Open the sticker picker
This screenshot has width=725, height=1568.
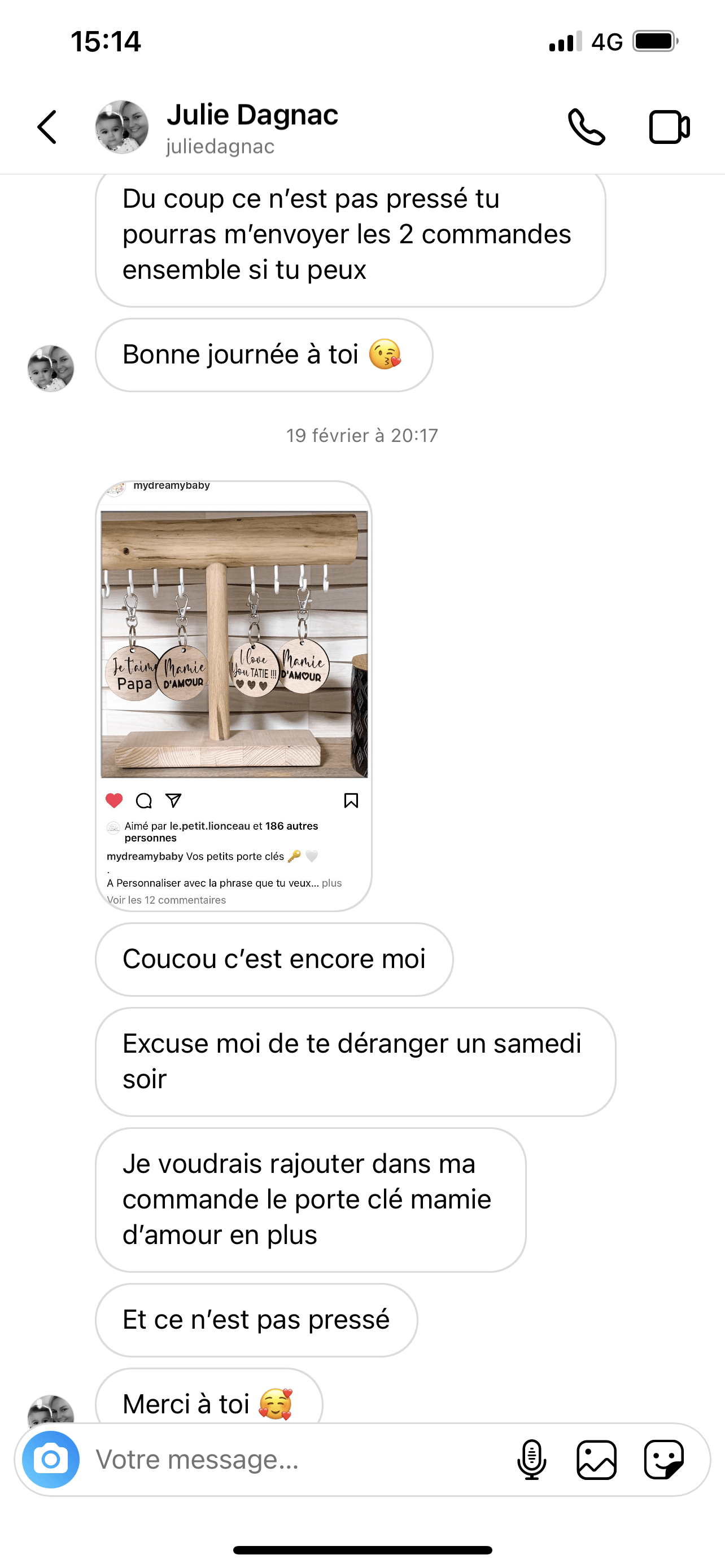[663, 1459]
